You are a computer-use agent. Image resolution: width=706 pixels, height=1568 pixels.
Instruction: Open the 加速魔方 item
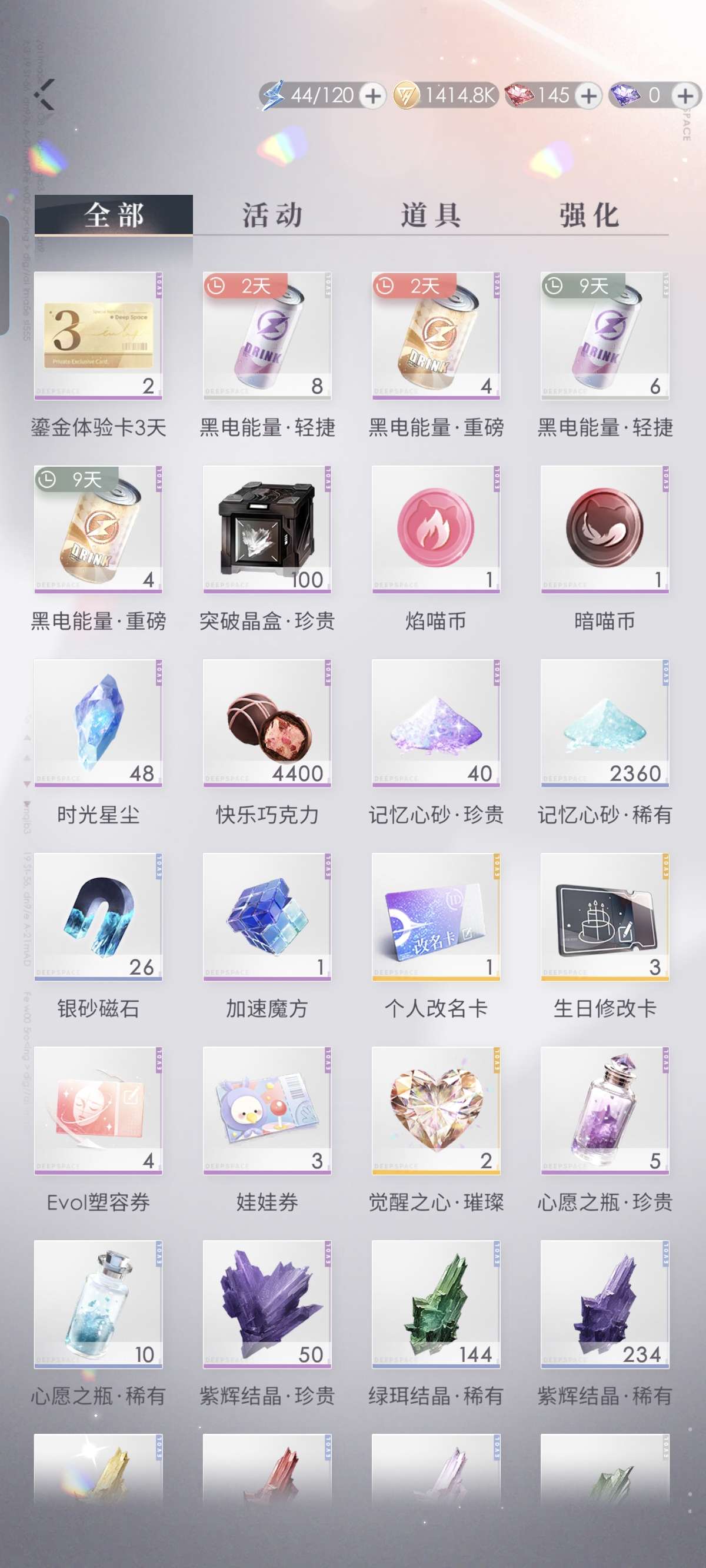coord(267,916)
